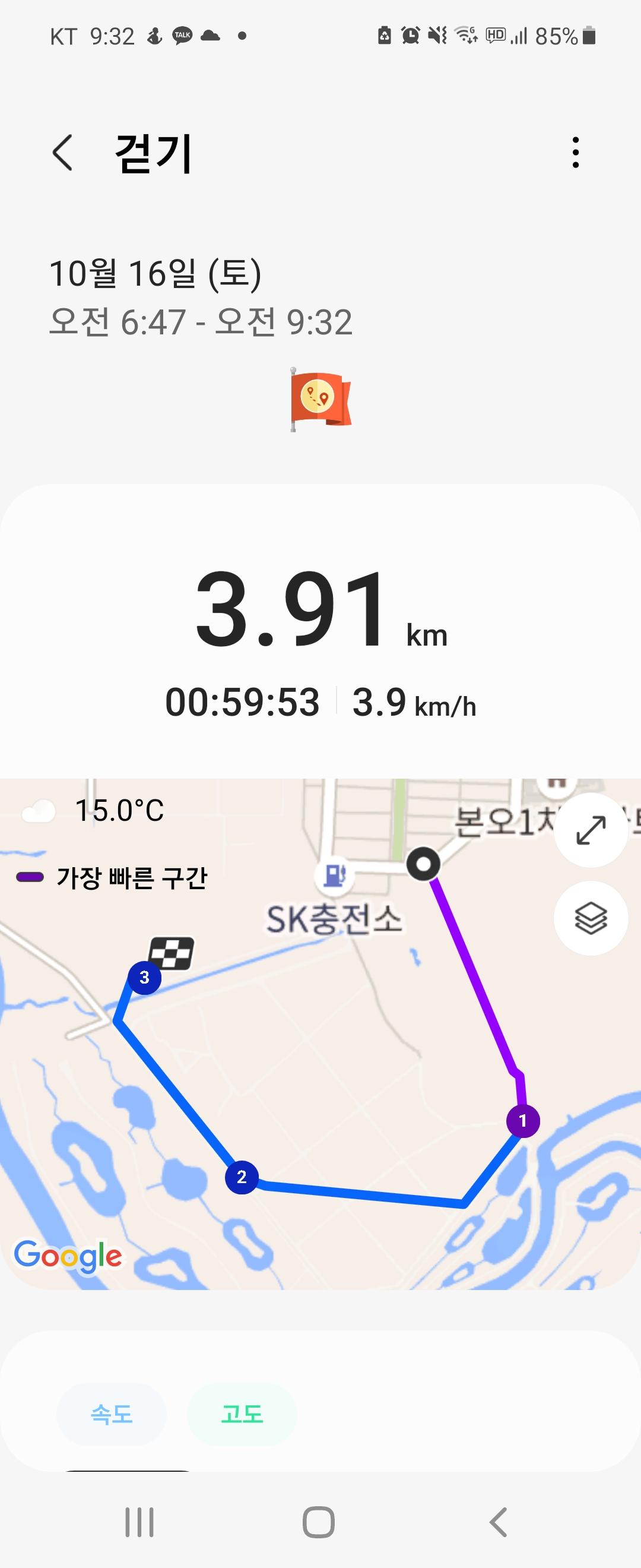Select the 고도 chart chip
The height and width of the screenshot is (1568, 641).
(x=242, y=1414)
